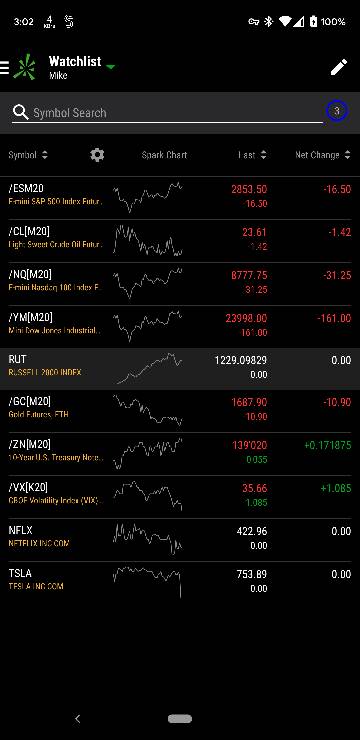The image size is (360, 740).
Task: Open the NFLX Netflix row
Action: point(180,540)
